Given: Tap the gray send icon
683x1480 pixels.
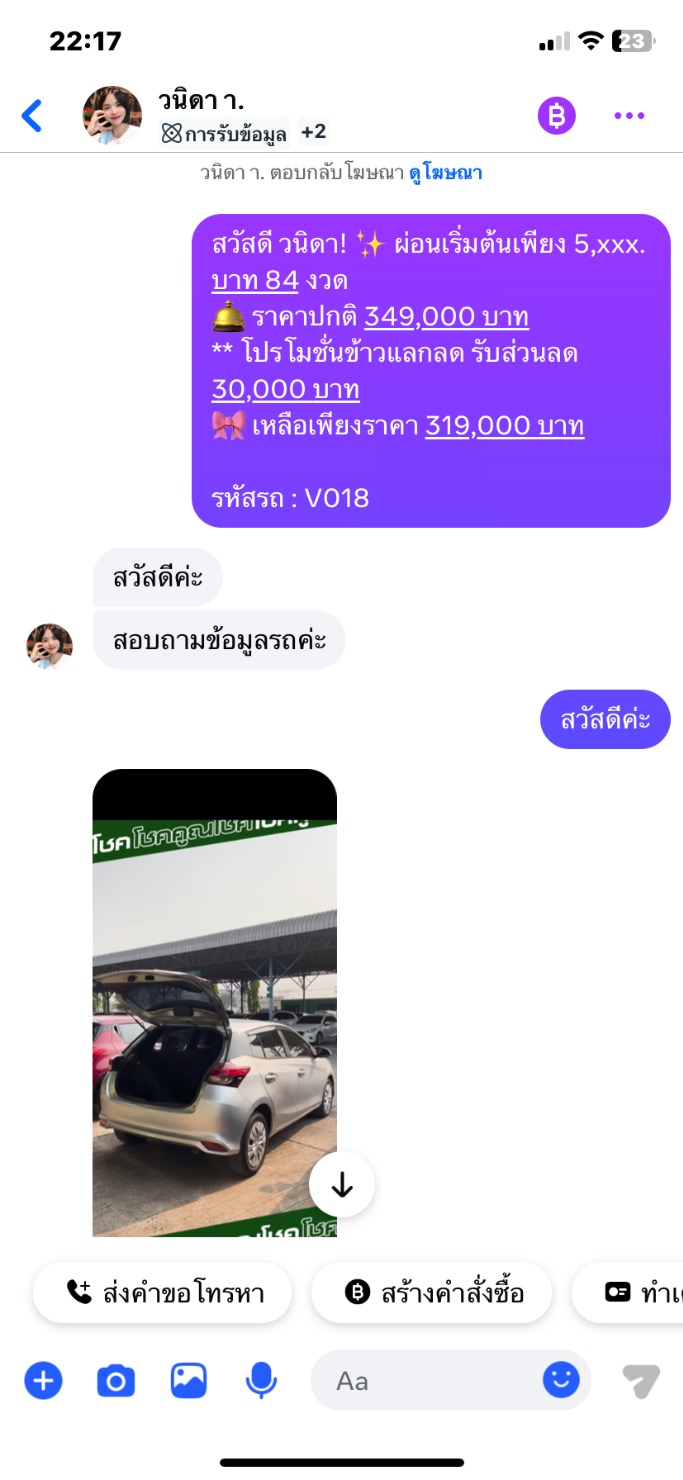Looking at the screenshot, I should click(641, 1381).
